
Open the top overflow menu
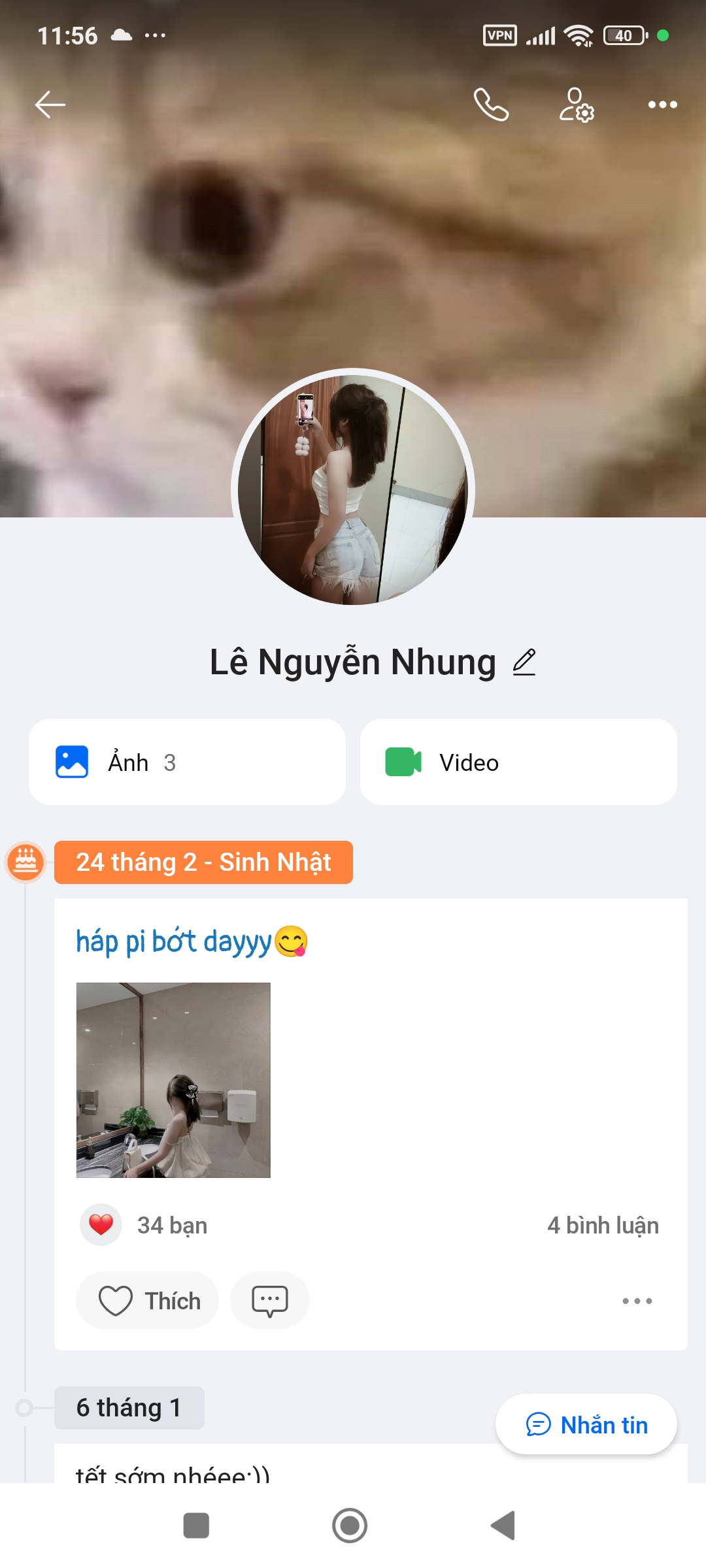click(662, 105)
